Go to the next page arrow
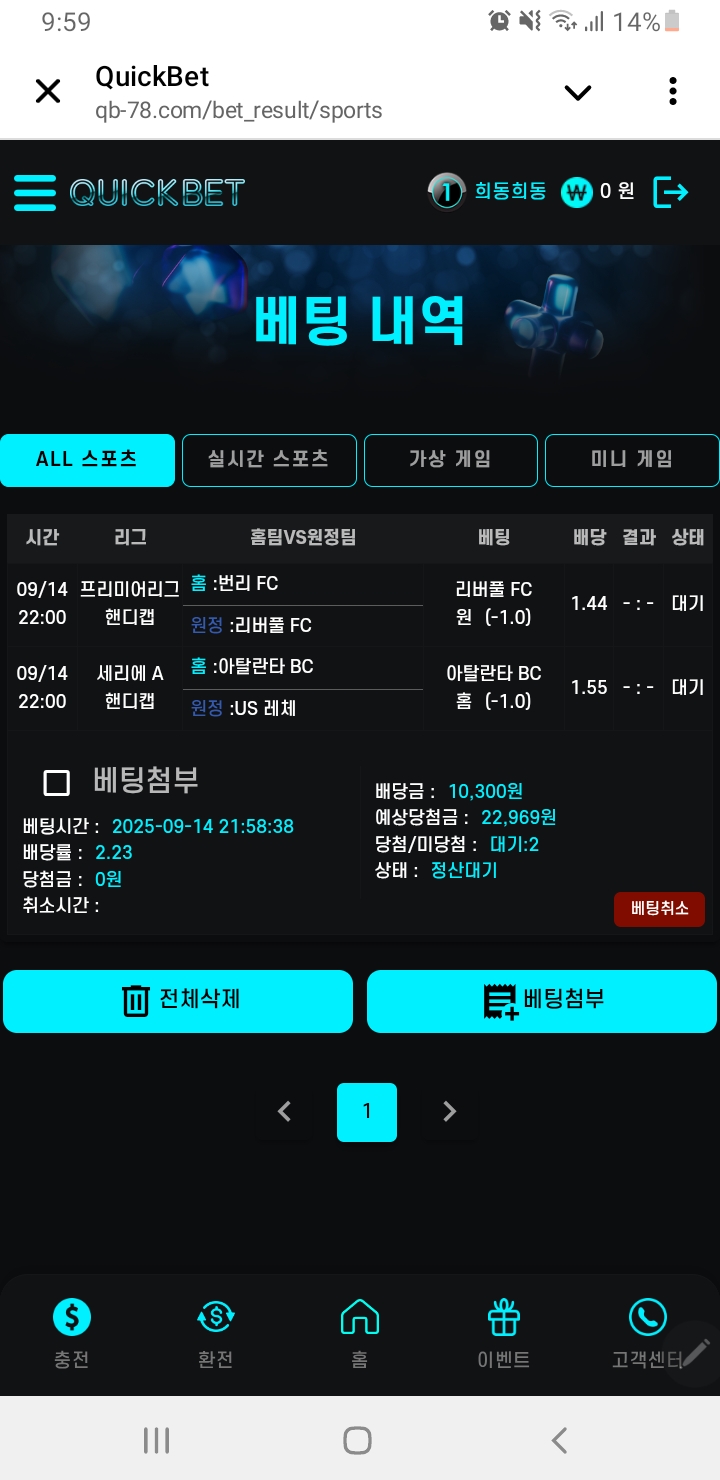The width and height of the screenshot is (720, 1480). tap(449, 1111)
